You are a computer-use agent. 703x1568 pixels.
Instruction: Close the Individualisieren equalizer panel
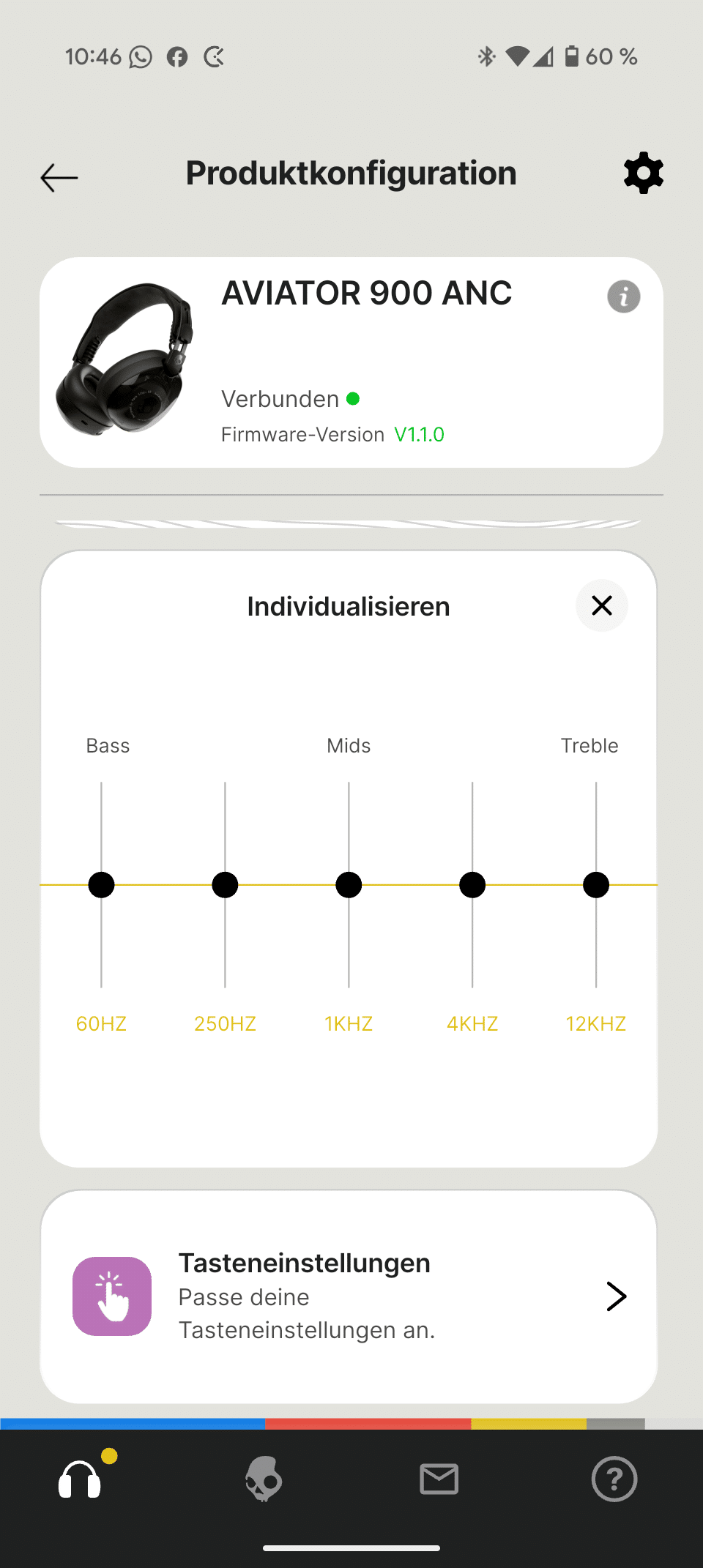pyautogui.click(x=601, y=605)
